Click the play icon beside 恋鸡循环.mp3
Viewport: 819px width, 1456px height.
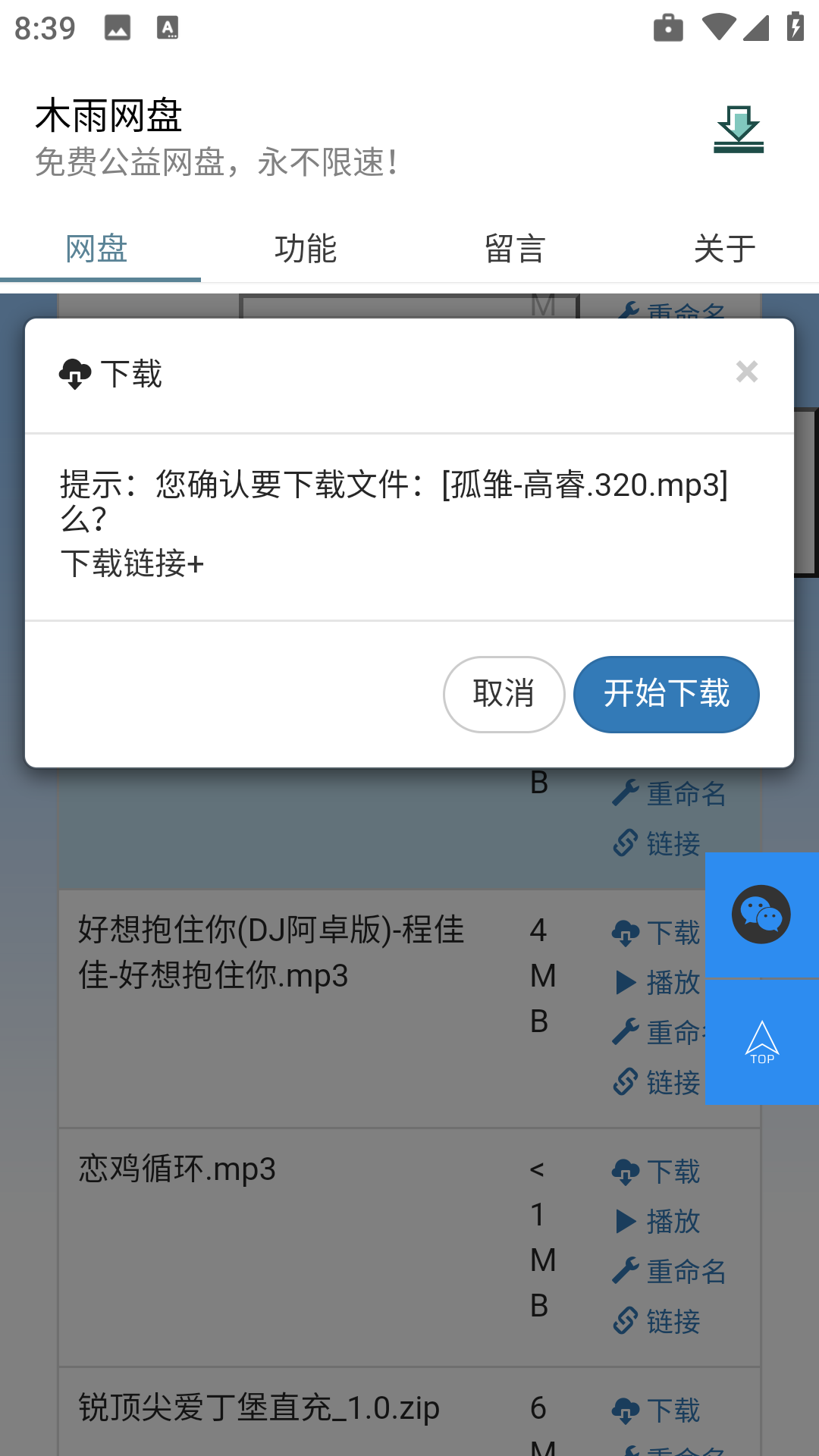(625, 1221)
